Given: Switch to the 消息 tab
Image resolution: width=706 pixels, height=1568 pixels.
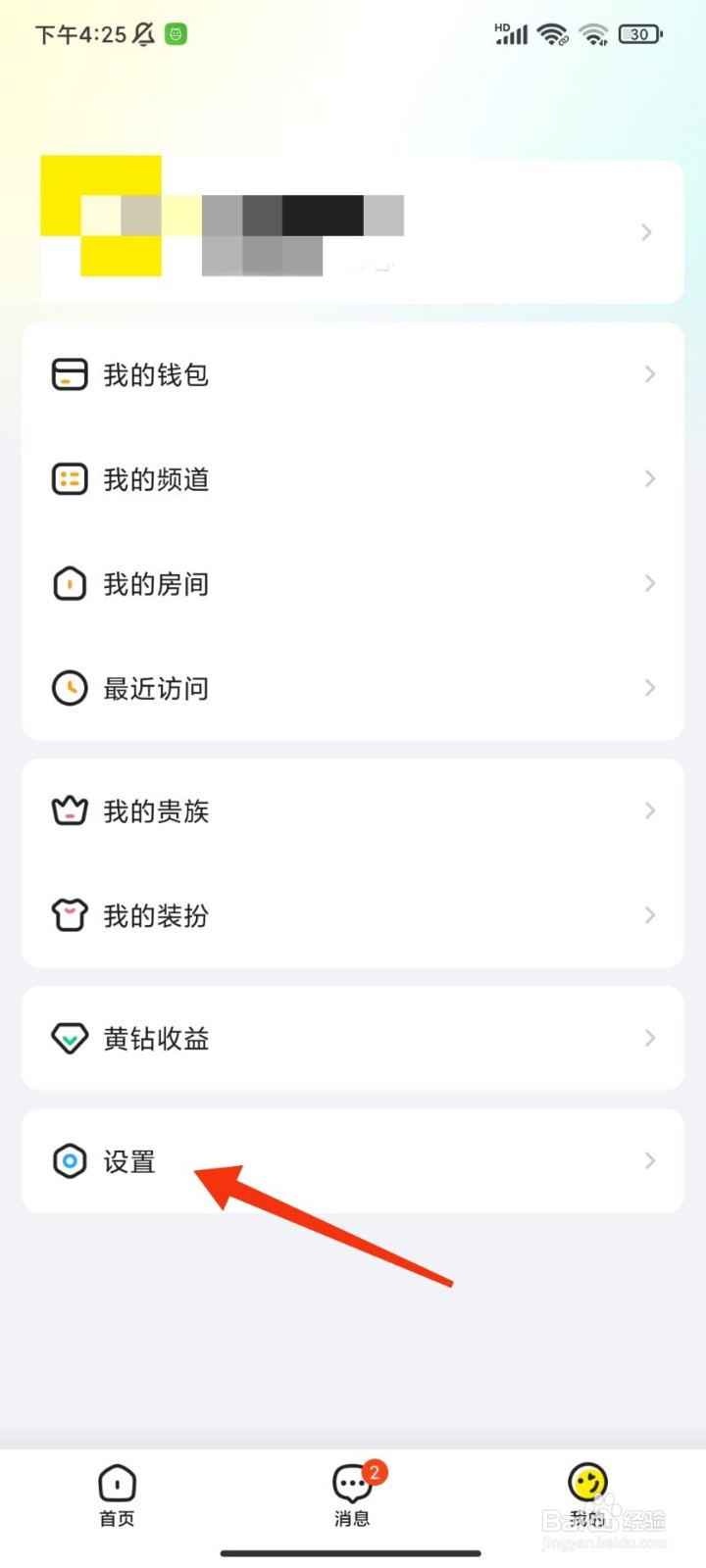Looking at the screenshot, I should pyautogui.click(x=352, y=1495).
